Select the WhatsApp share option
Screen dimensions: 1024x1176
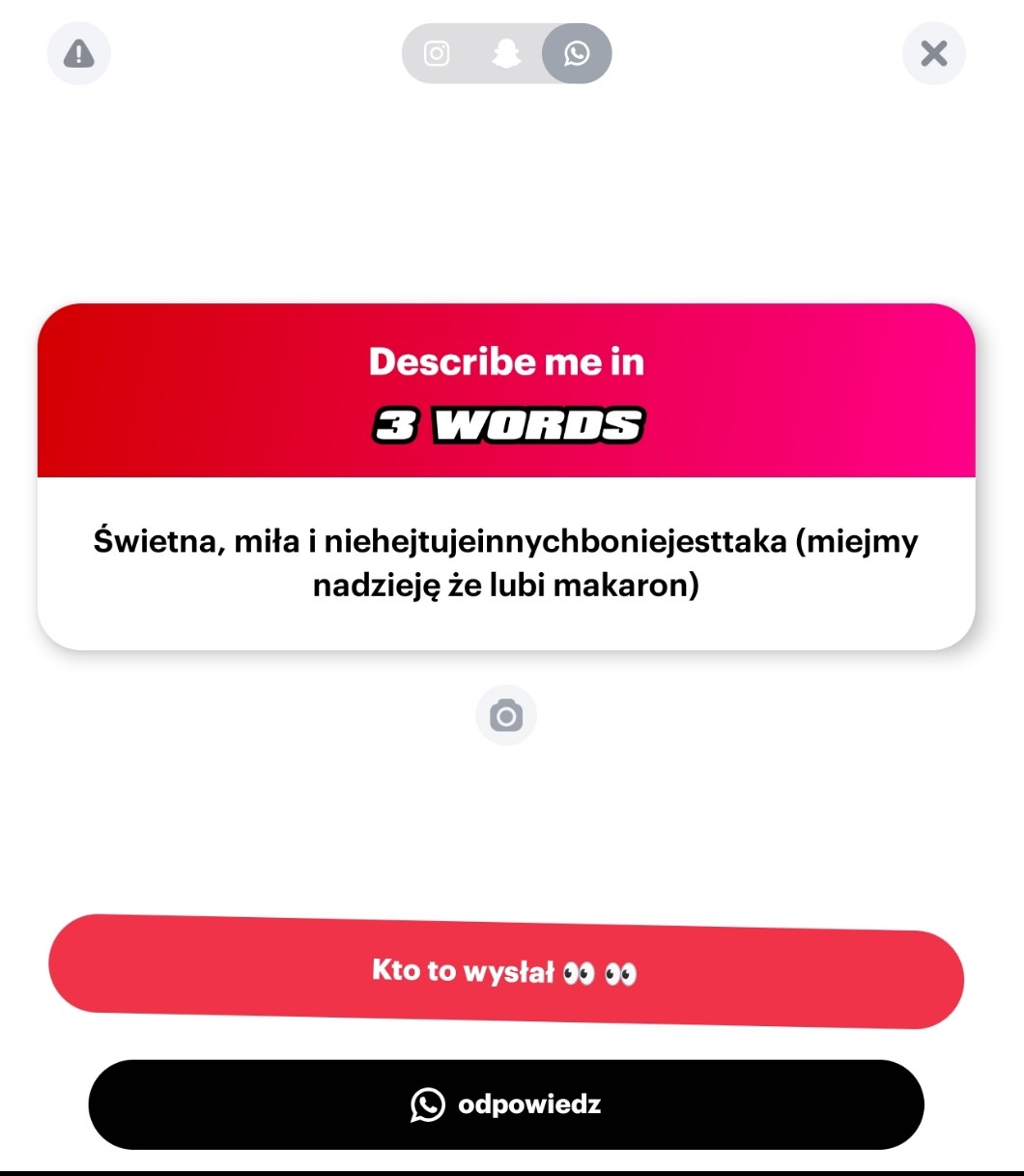577,53
